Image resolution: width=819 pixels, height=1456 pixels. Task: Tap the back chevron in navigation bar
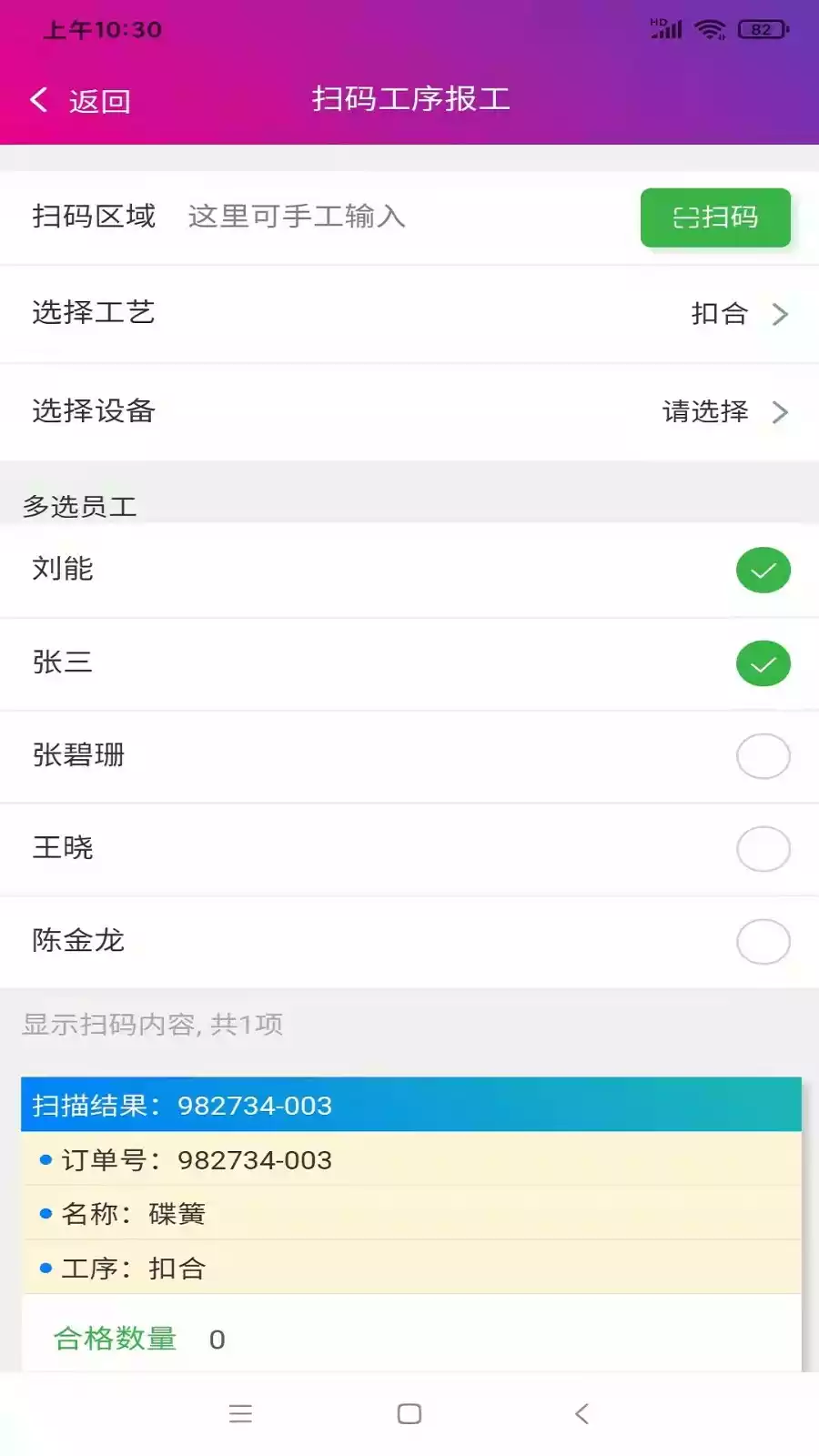[x=581, y=1413]
